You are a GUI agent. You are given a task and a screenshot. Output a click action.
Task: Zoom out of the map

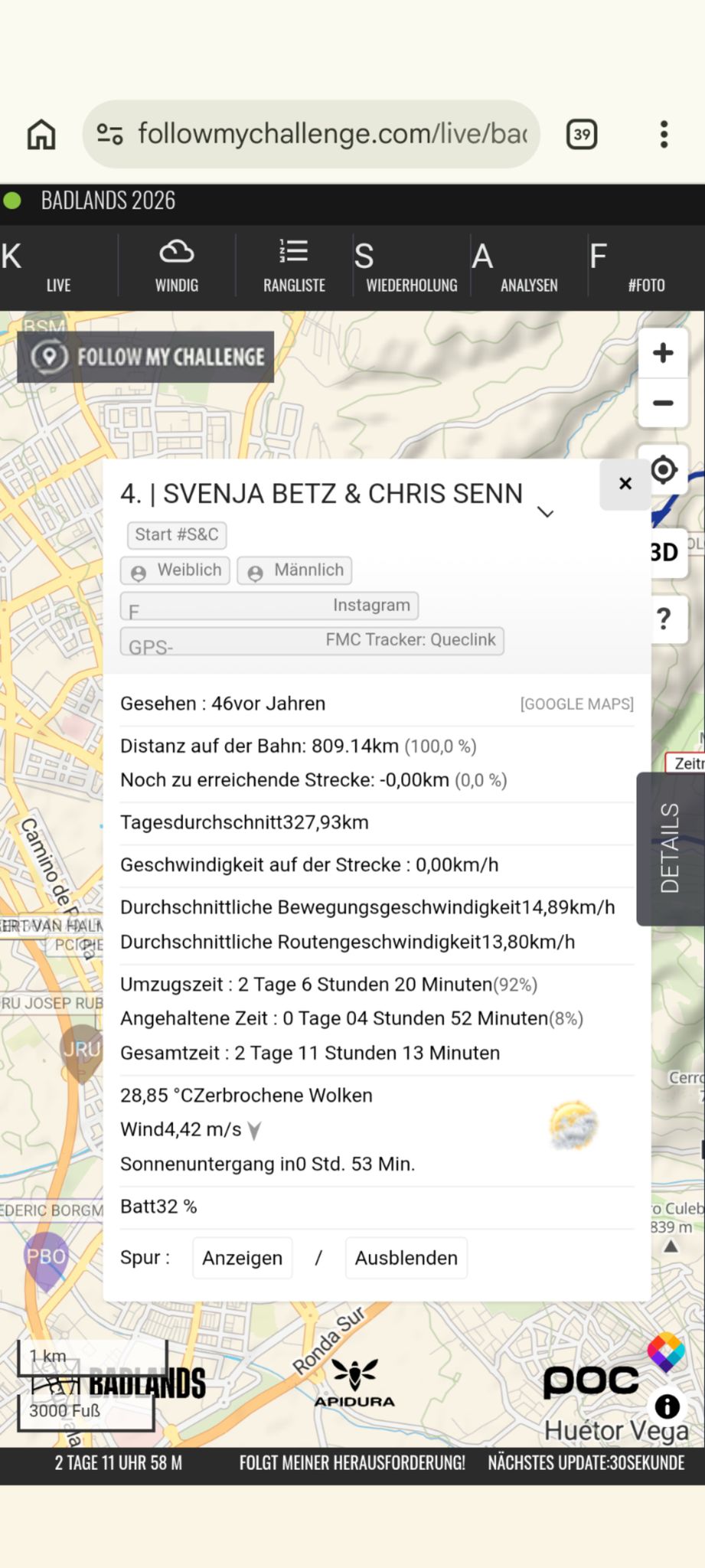(663, 403)
